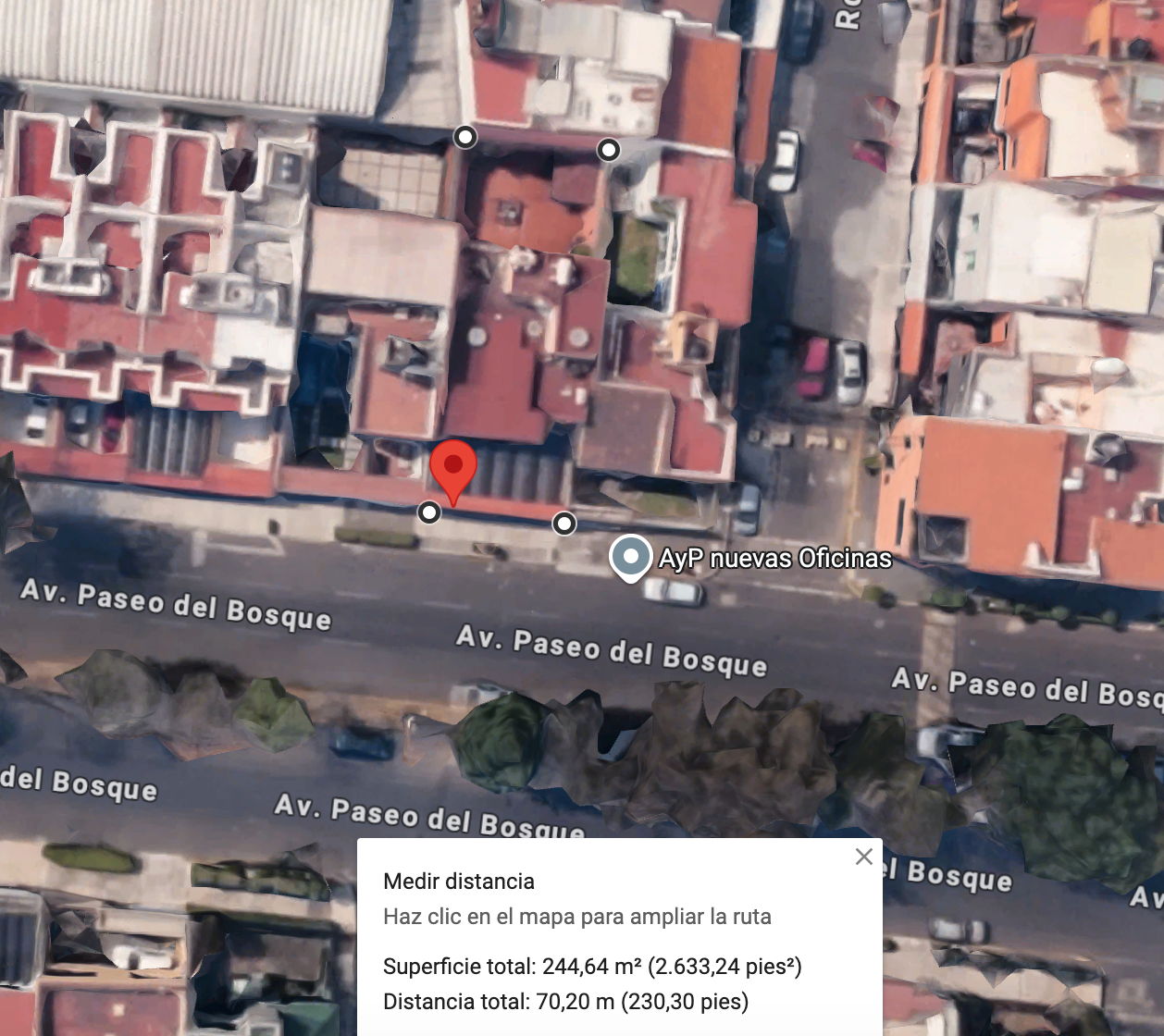Close the Medir distancia panel

point(864,857)
